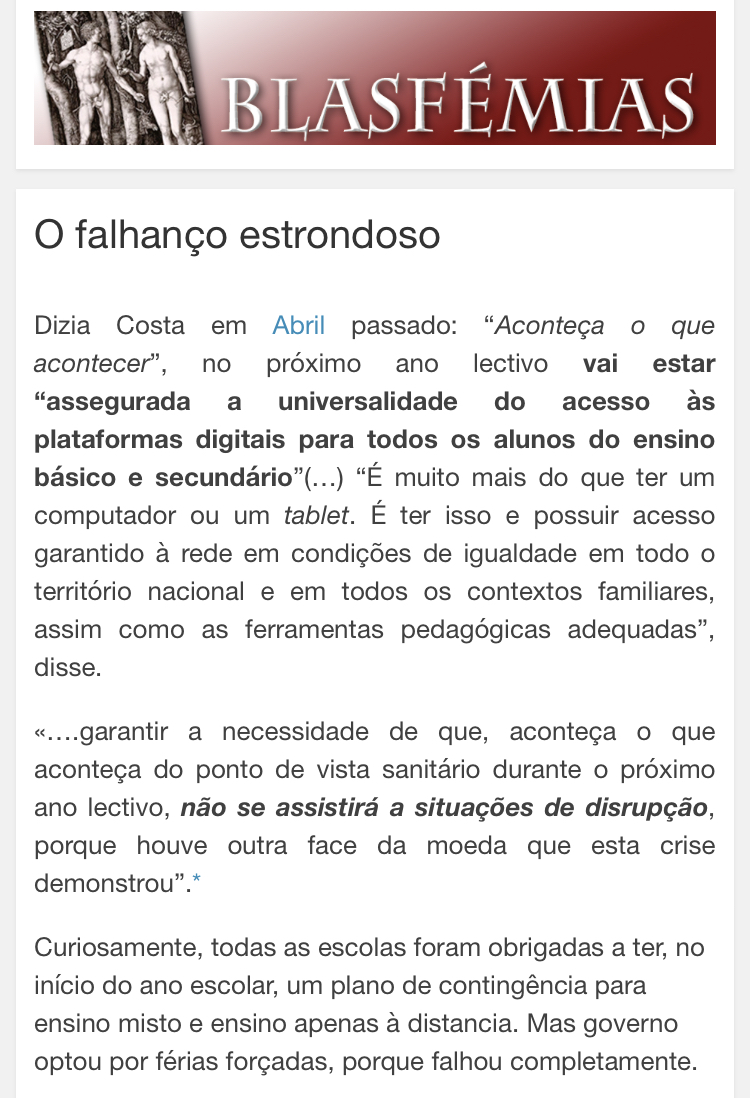The height and width of the screenshot is (1098, 750).
Task: Open the Blasfémias header banner
Action: [x=375, y=78]
